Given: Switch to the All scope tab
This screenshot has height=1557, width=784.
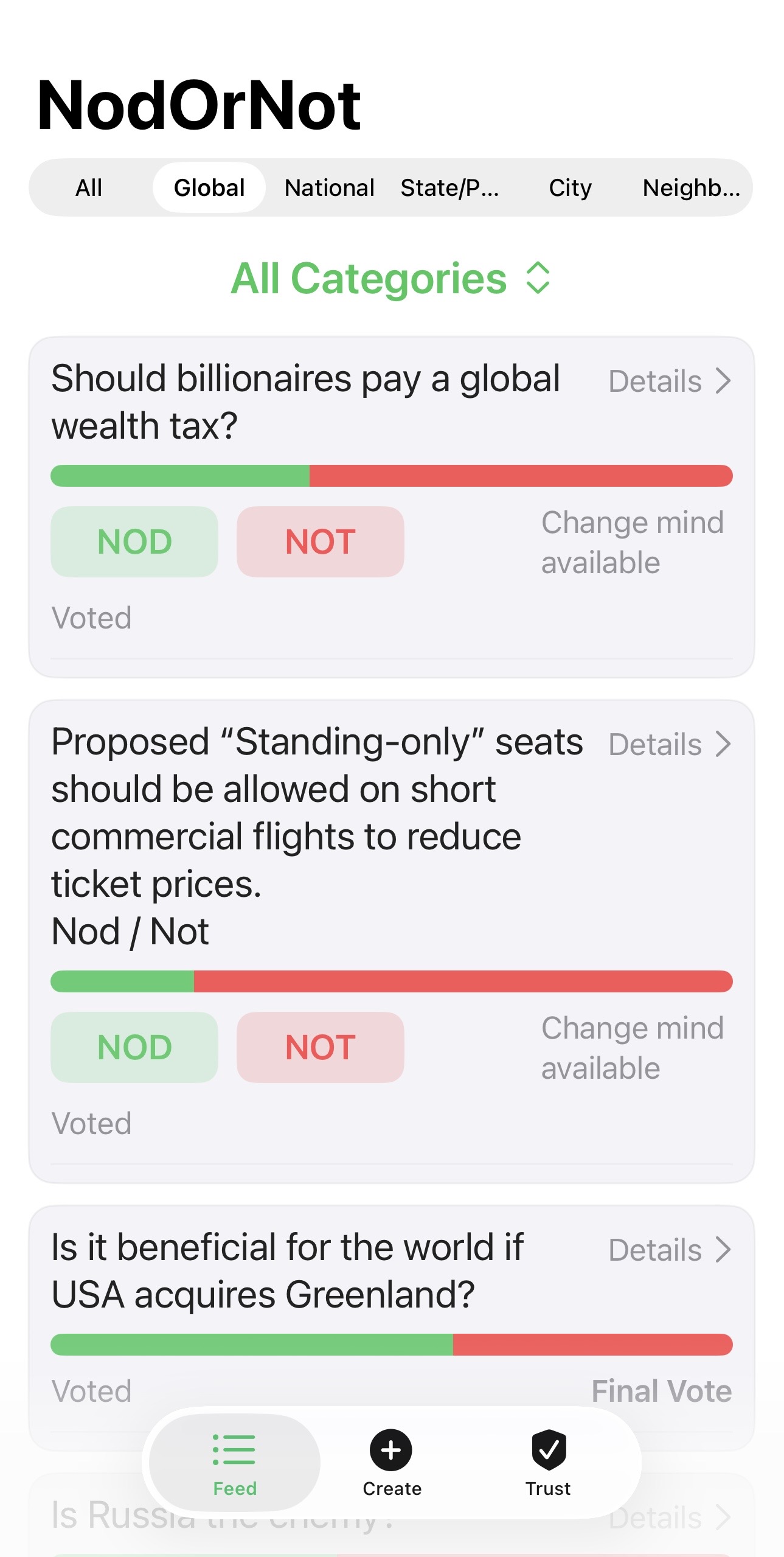Looking at the screenshot, I should pos(89,188).
